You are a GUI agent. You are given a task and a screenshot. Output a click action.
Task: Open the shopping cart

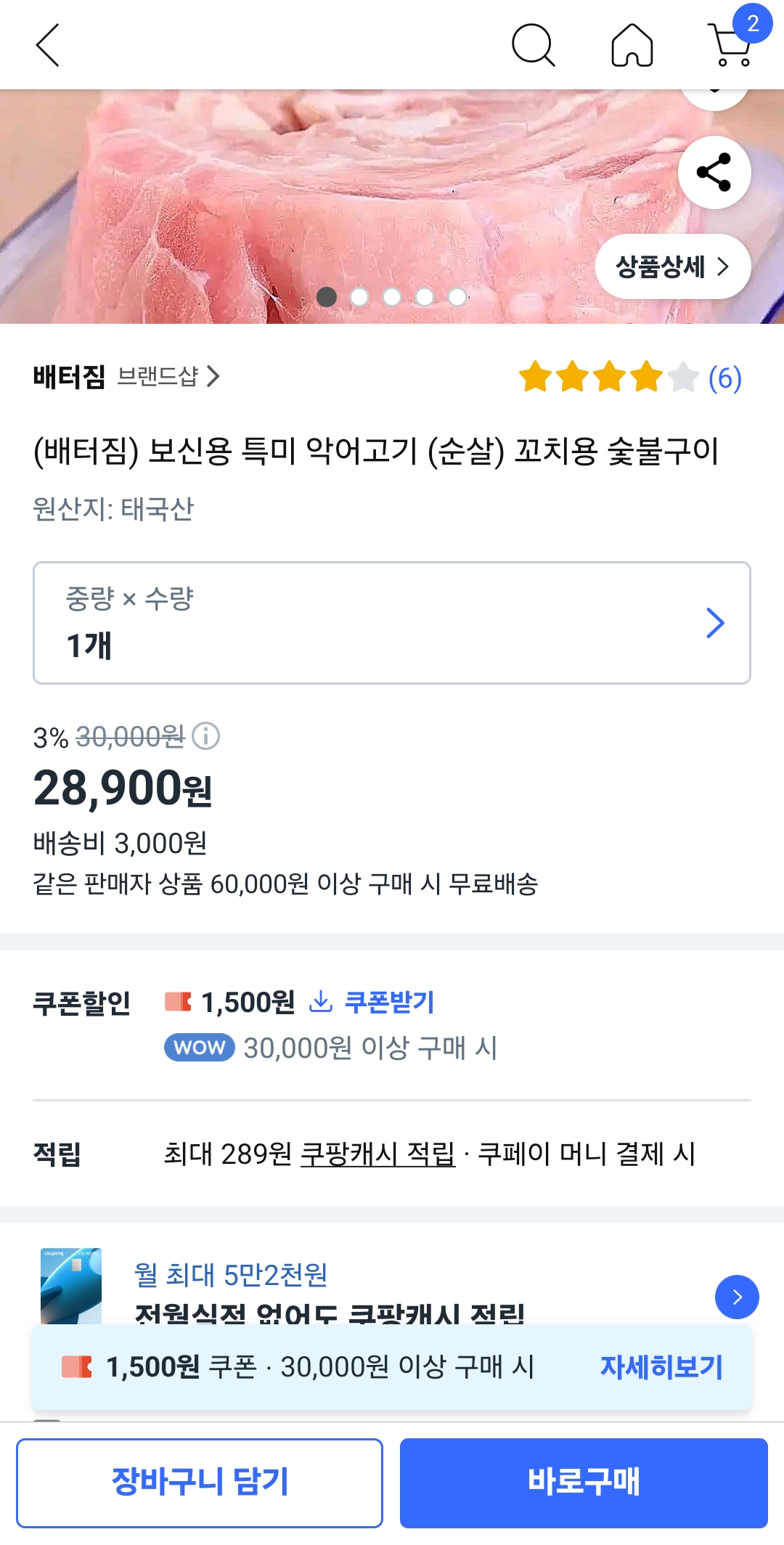732,45
